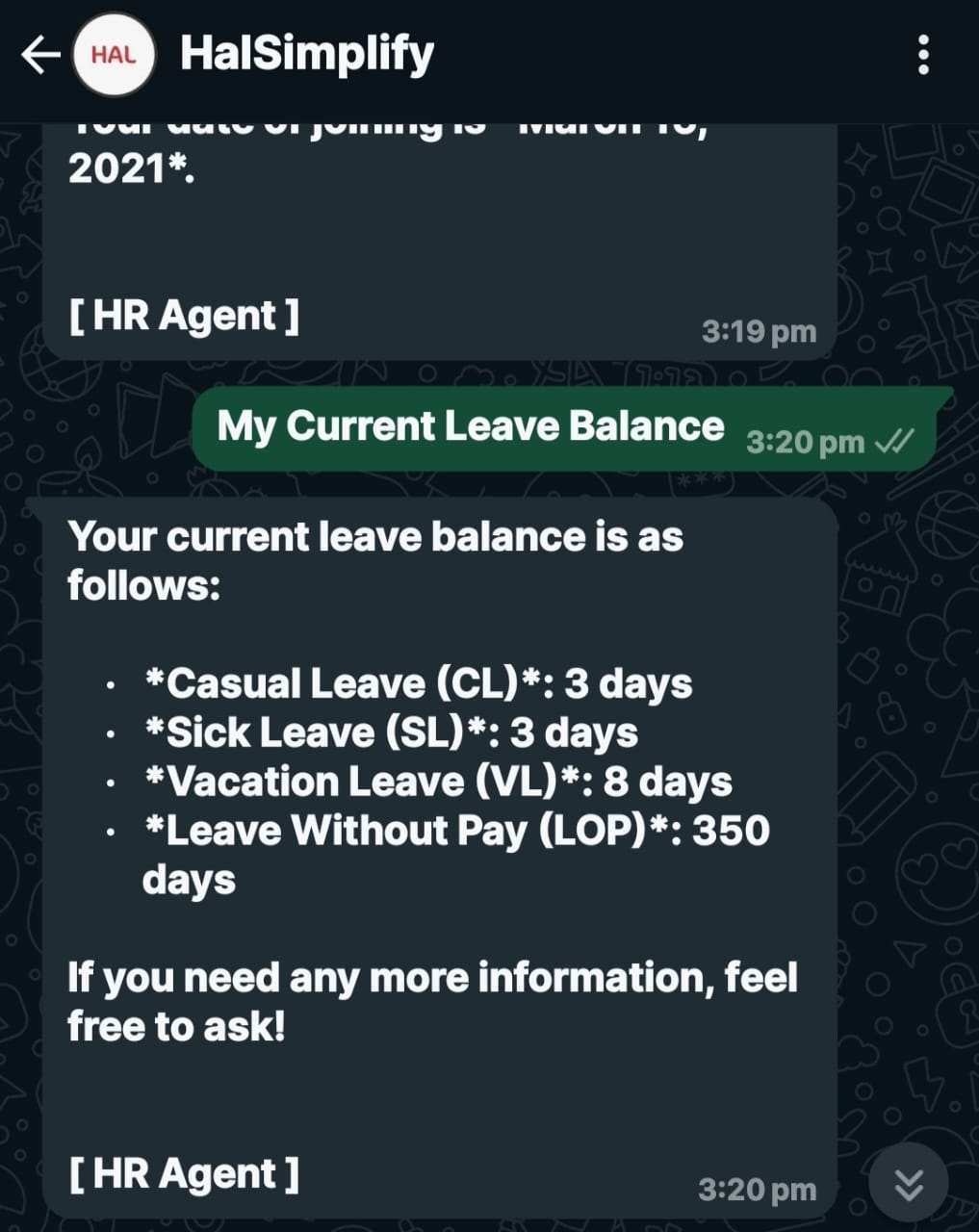Go back to the chat list
The image size is (979, 1232).
pyautogui.click(x=39, y=55)
